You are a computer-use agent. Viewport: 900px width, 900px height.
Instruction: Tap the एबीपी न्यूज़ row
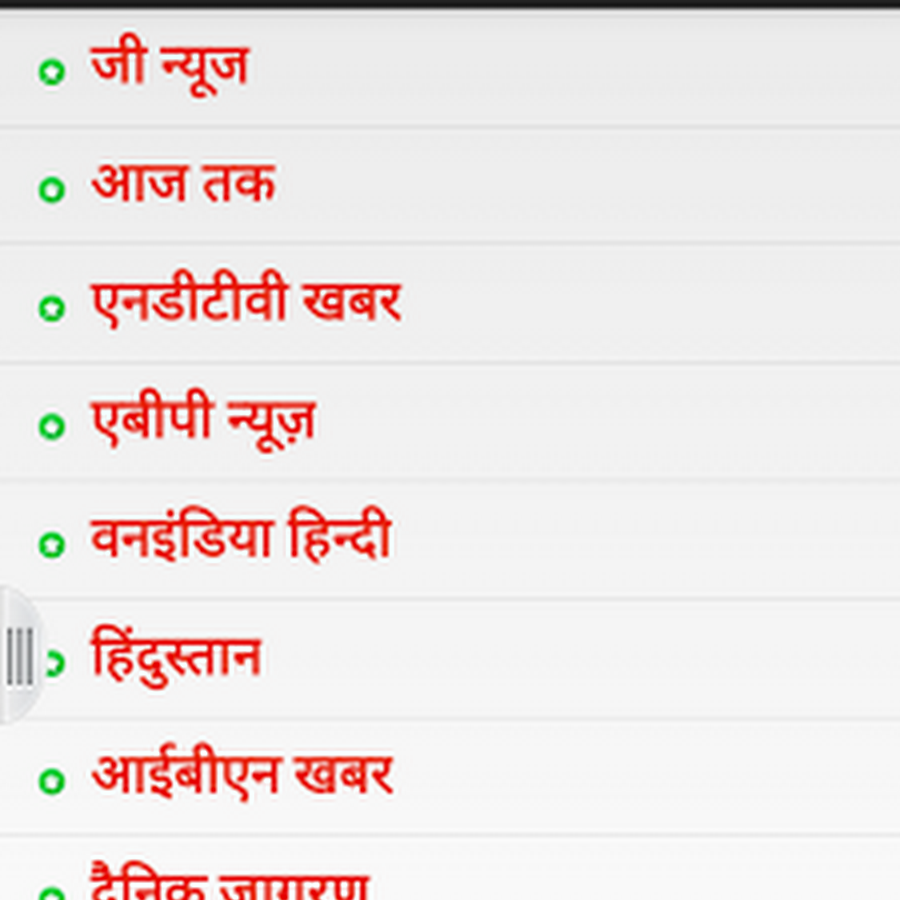coord(203,421)
